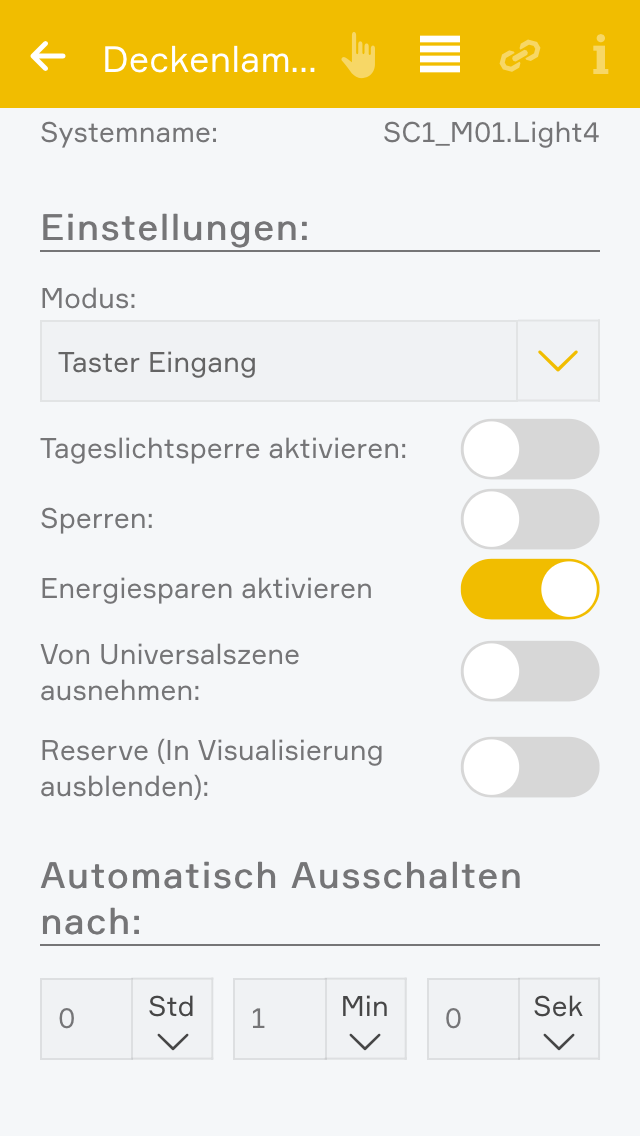Enable Tageslichtsperre aktivieren switch

click(x=530, y=449)
